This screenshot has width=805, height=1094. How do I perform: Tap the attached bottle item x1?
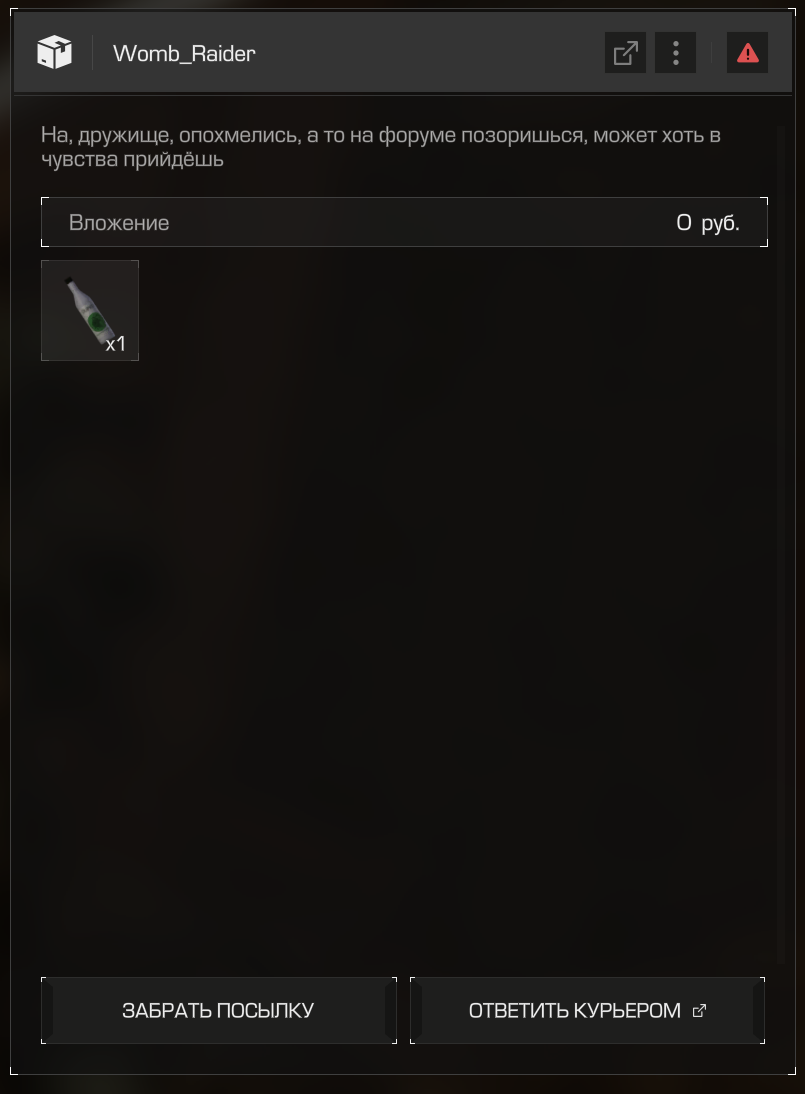point(90,310)
